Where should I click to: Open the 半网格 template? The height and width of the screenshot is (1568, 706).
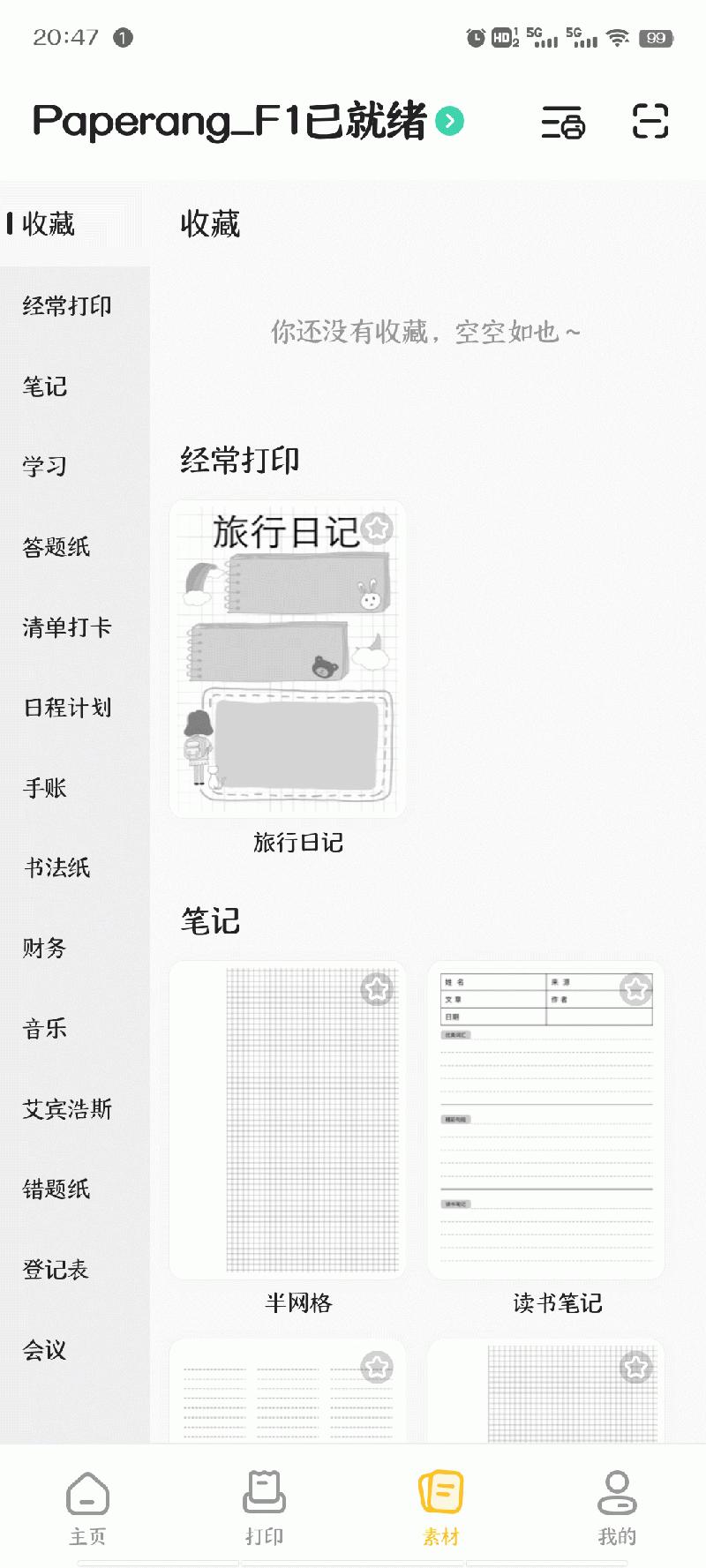coord(287,1121)
